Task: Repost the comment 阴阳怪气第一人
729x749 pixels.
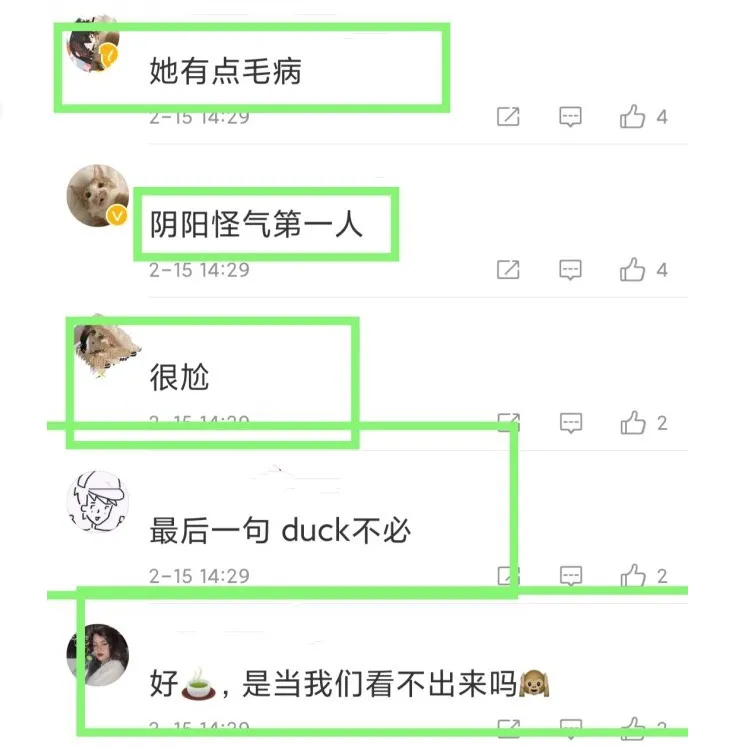Action: 508,270
